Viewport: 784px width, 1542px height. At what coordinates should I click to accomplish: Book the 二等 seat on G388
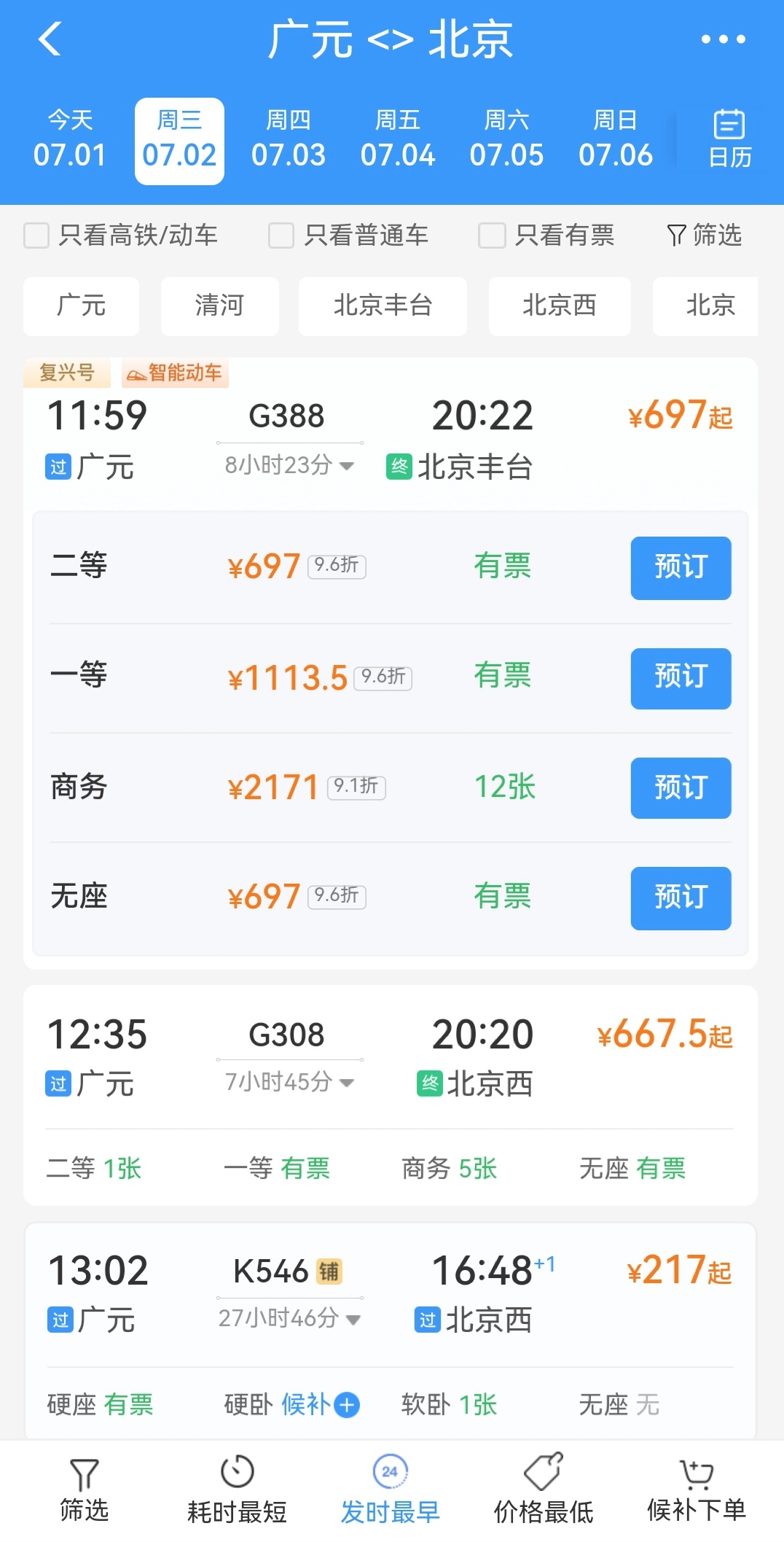coord(681,567)
